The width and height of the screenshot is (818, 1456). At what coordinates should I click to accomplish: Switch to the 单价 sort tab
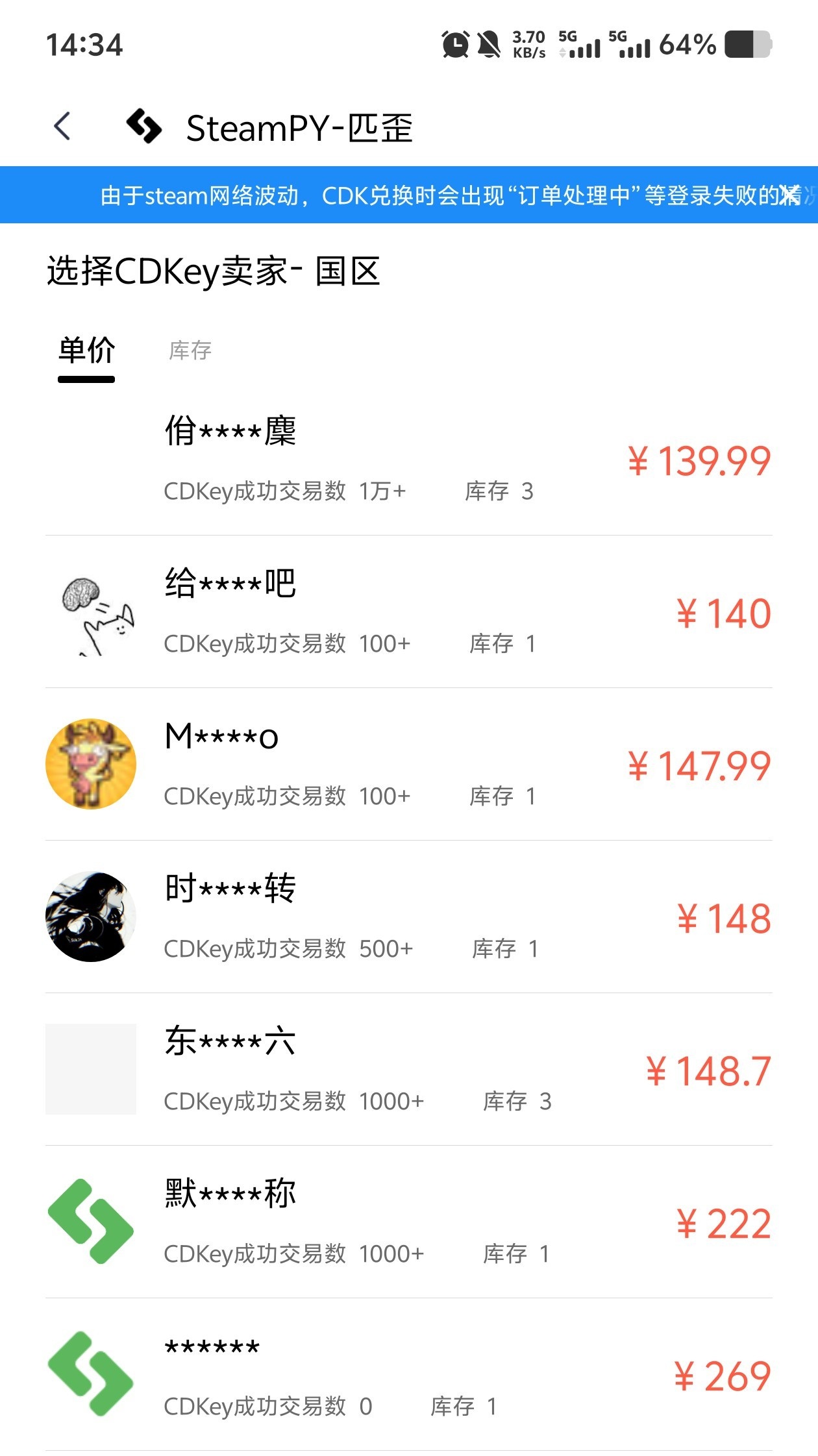pos(86,352)
